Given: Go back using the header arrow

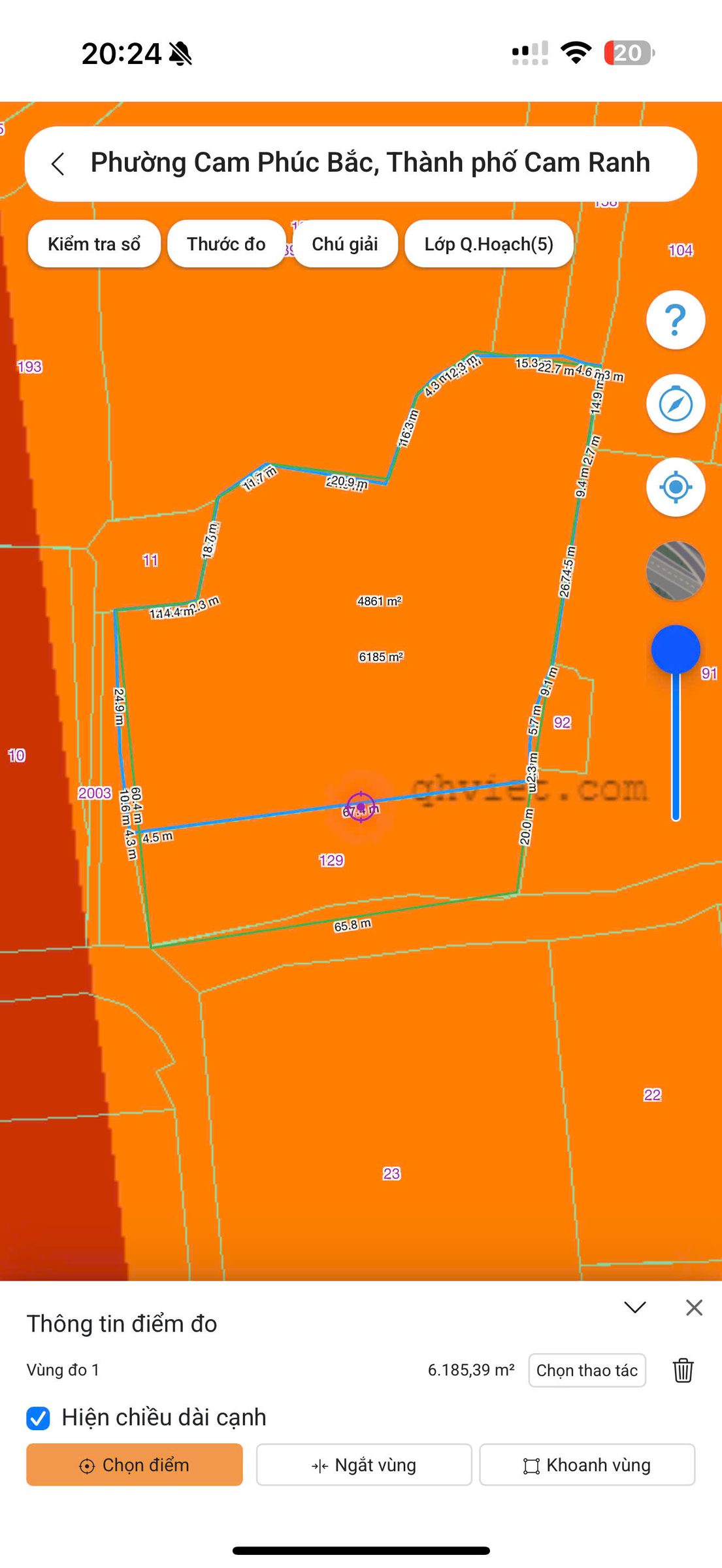Looking at the screenshot, I should pyautogui.click(x=58, y=163).
